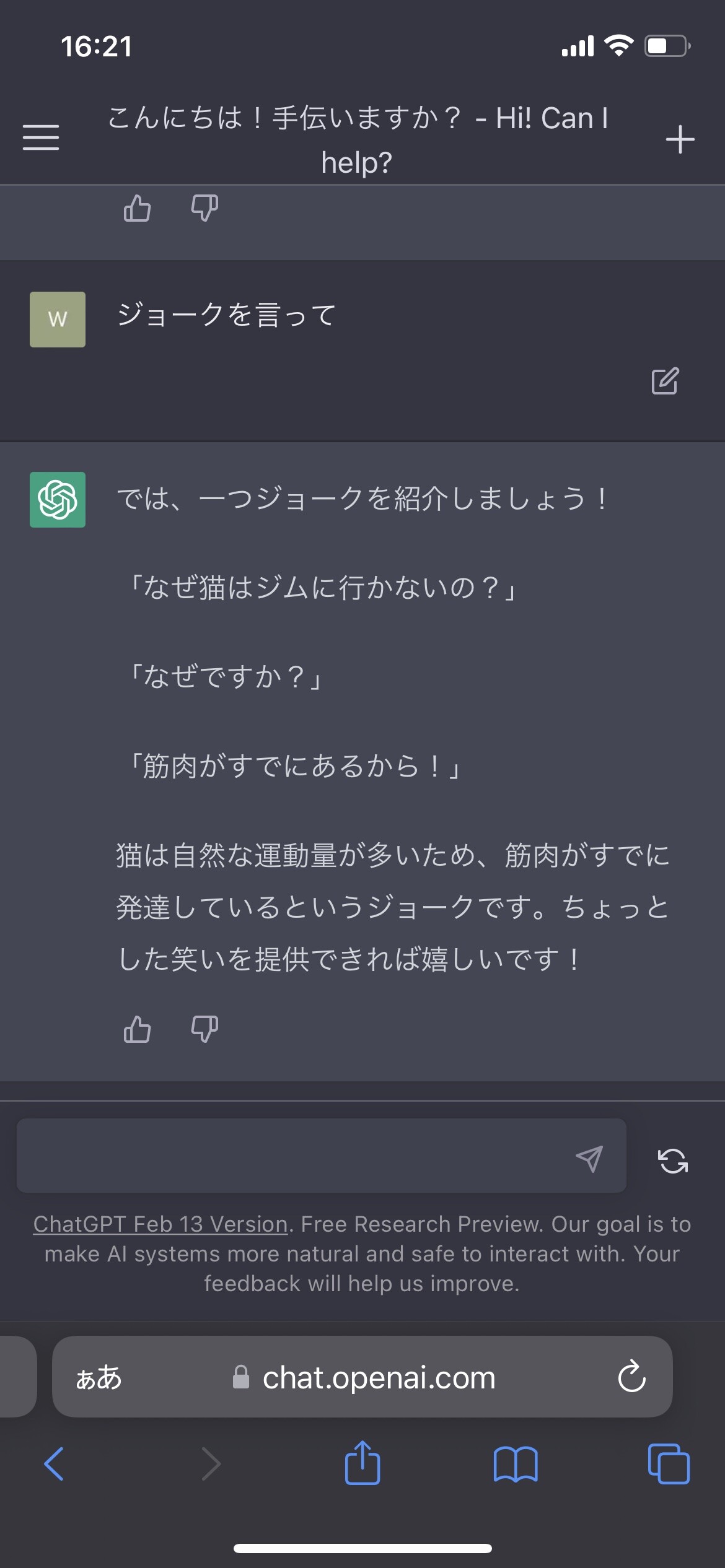The width and height of the screenshot is (725, 1568).
Task: Open Safari bookmarks
Action: click(516, 1464)
